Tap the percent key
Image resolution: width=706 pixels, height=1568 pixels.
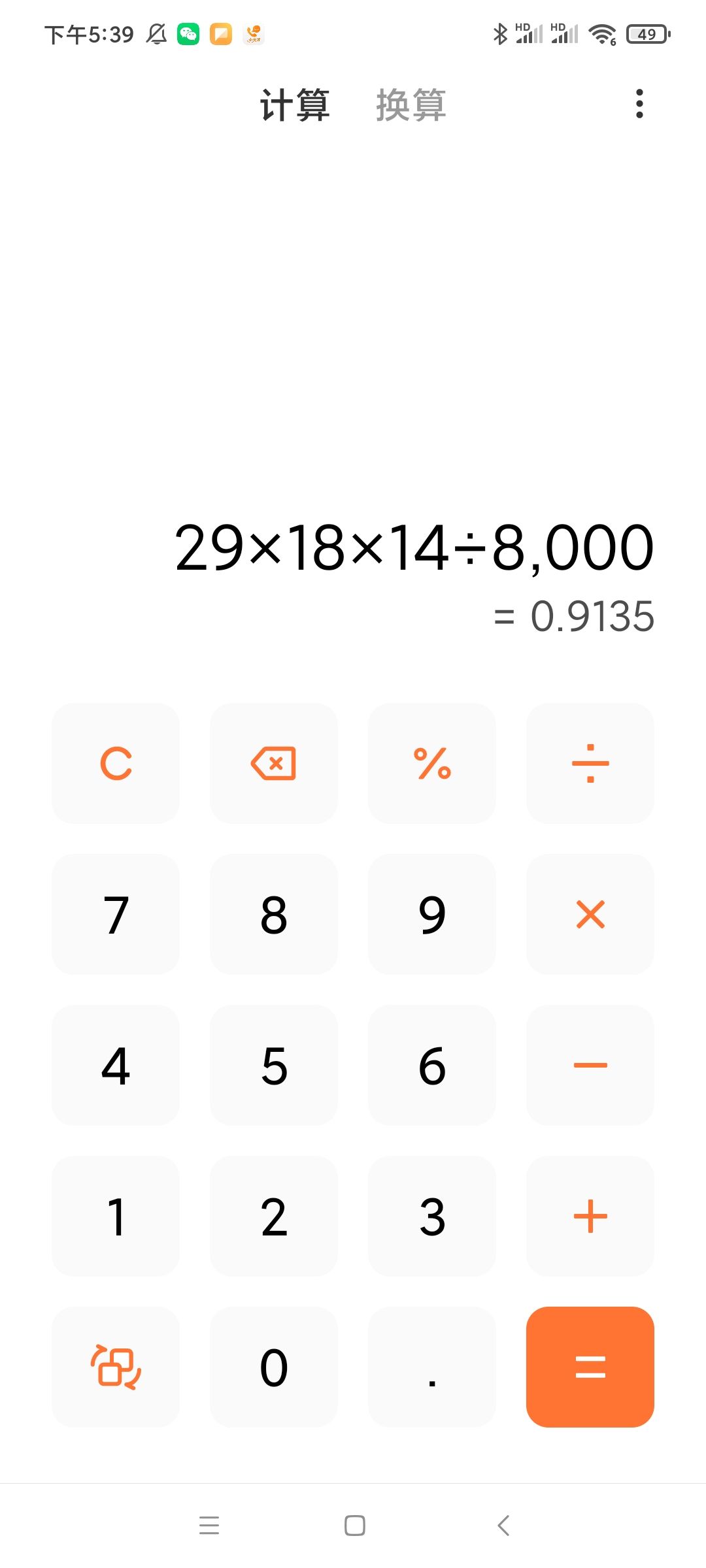[432, 763]
